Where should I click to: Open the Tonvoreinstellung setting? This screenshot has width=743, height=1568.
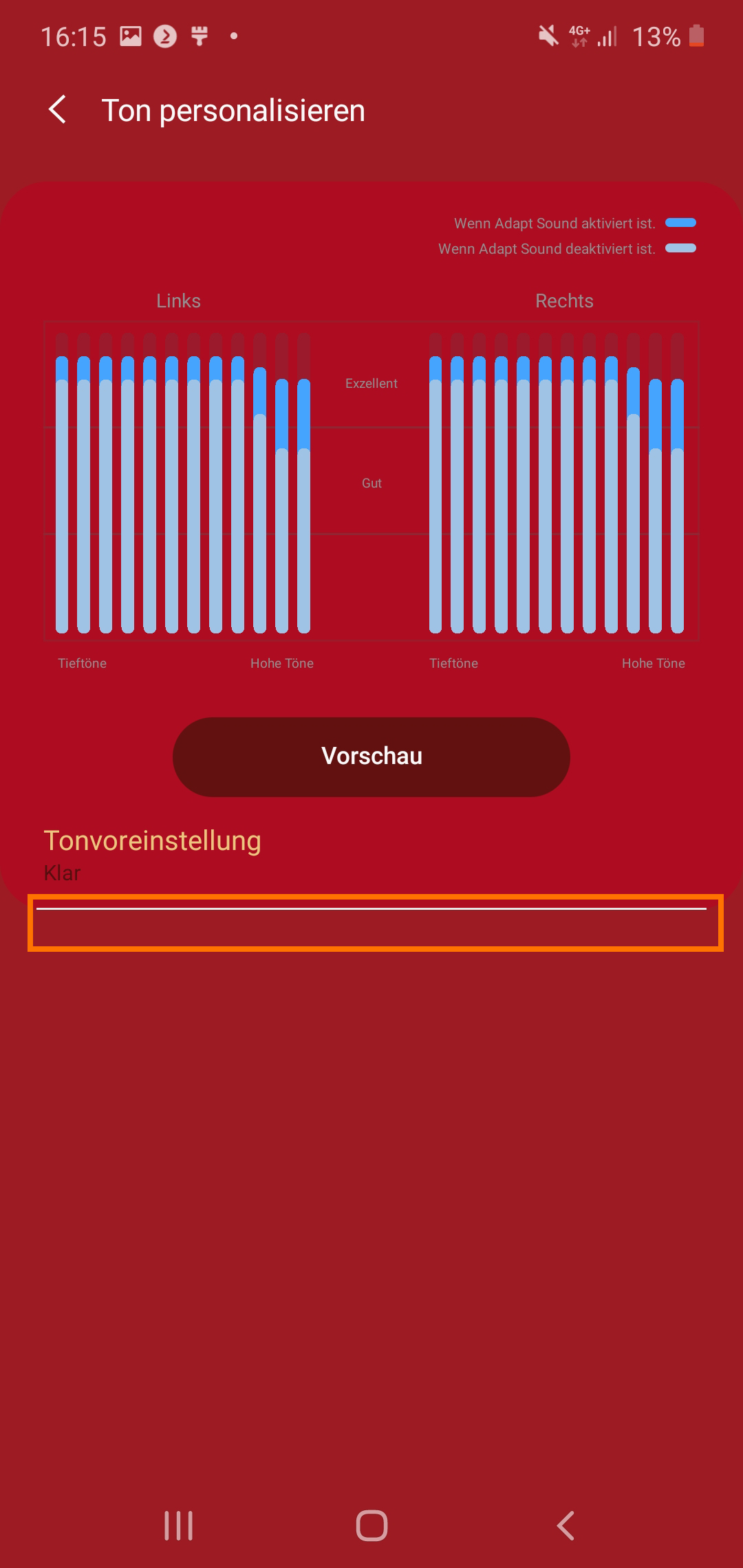tap(371, 856)
